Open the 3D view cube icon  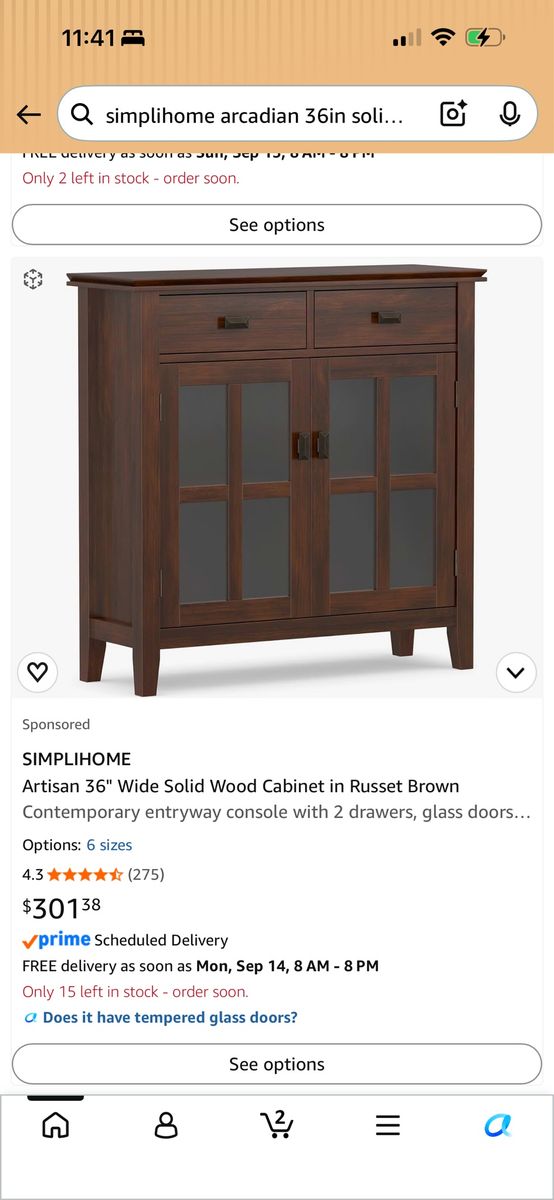33,280
